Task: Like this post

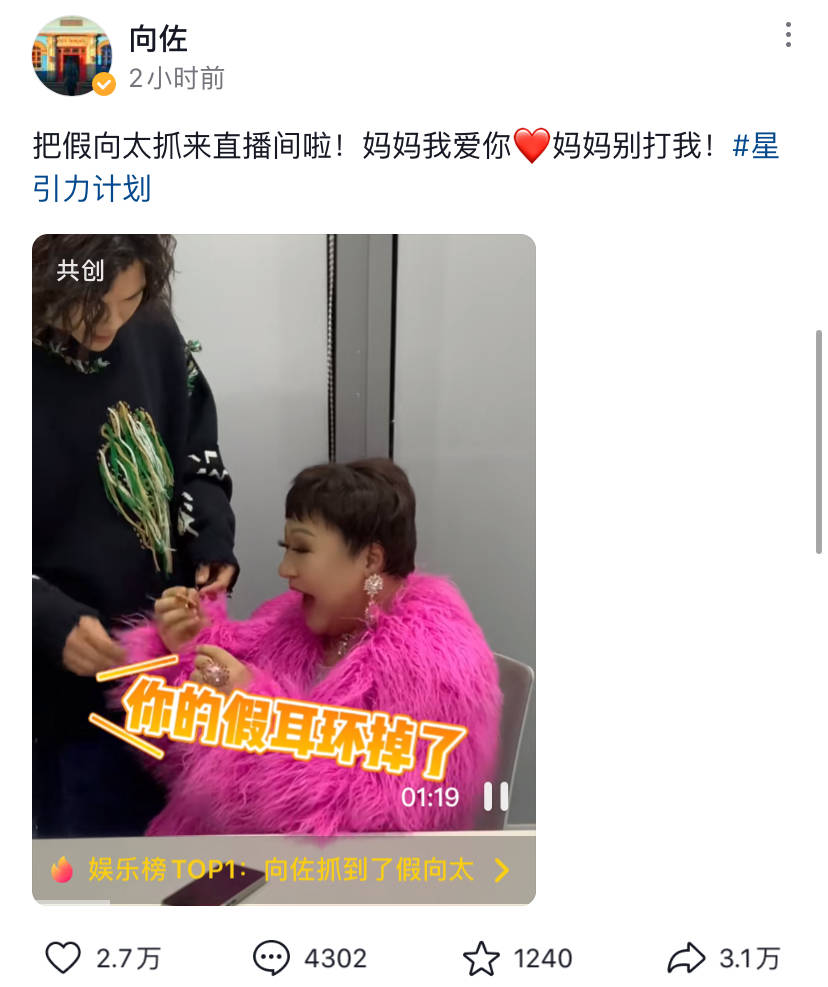Action: point(64,958)
